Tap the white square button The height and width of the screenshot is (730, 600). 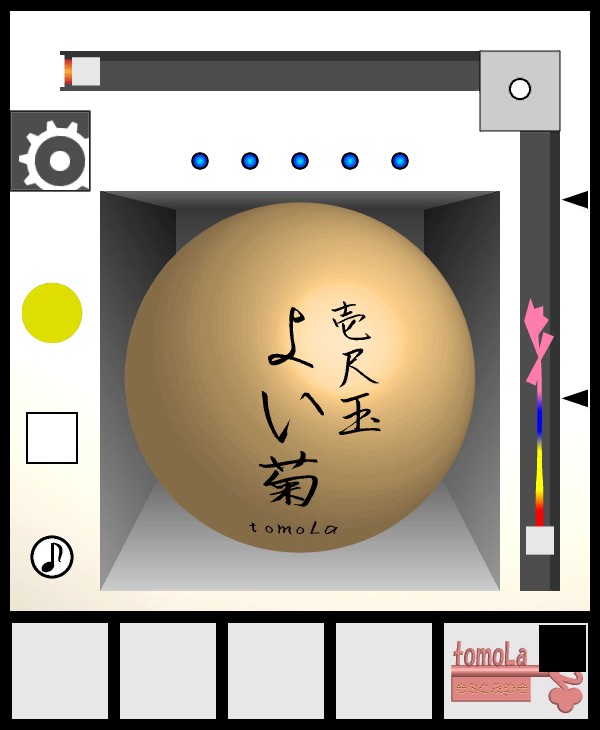point(52,438)
